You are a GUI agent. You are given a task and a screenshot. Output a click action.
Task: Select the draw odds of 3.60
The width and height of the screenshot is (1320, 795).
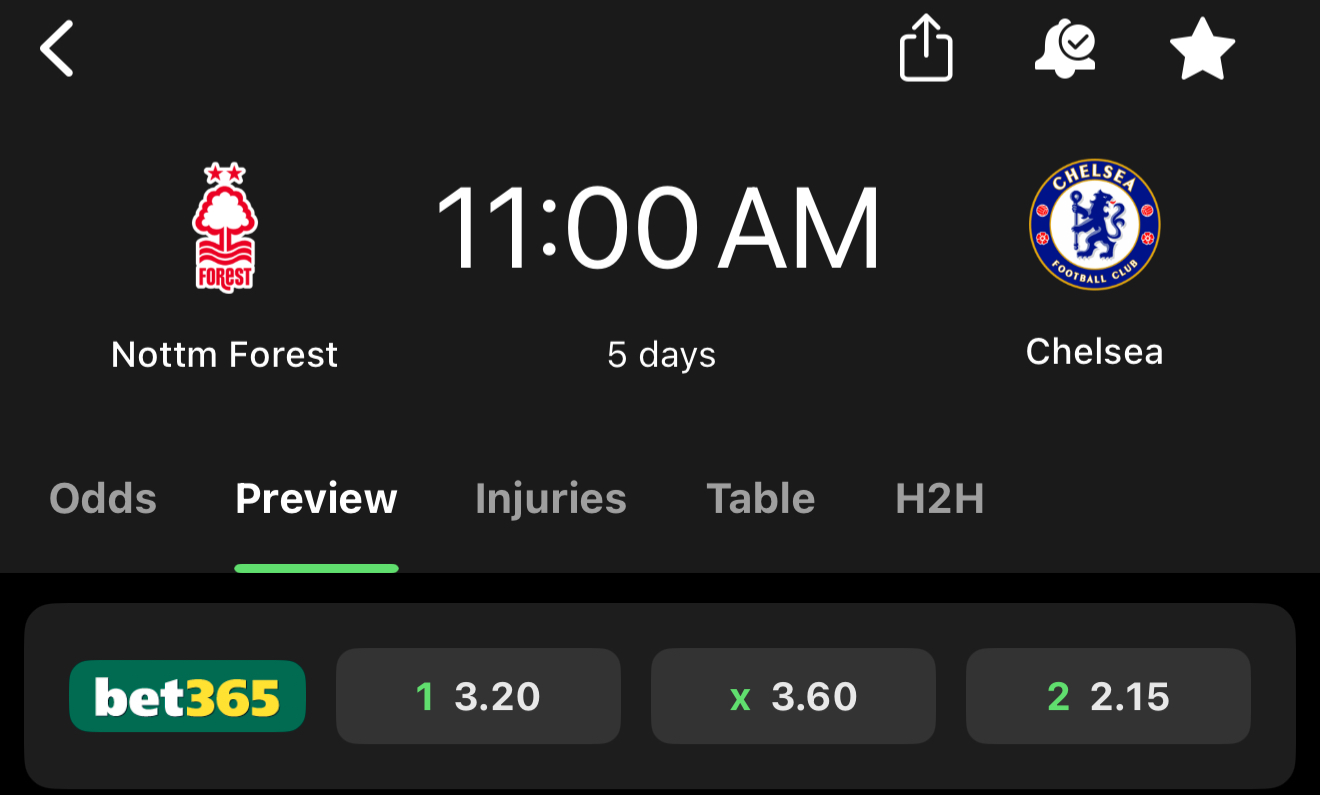793,696
